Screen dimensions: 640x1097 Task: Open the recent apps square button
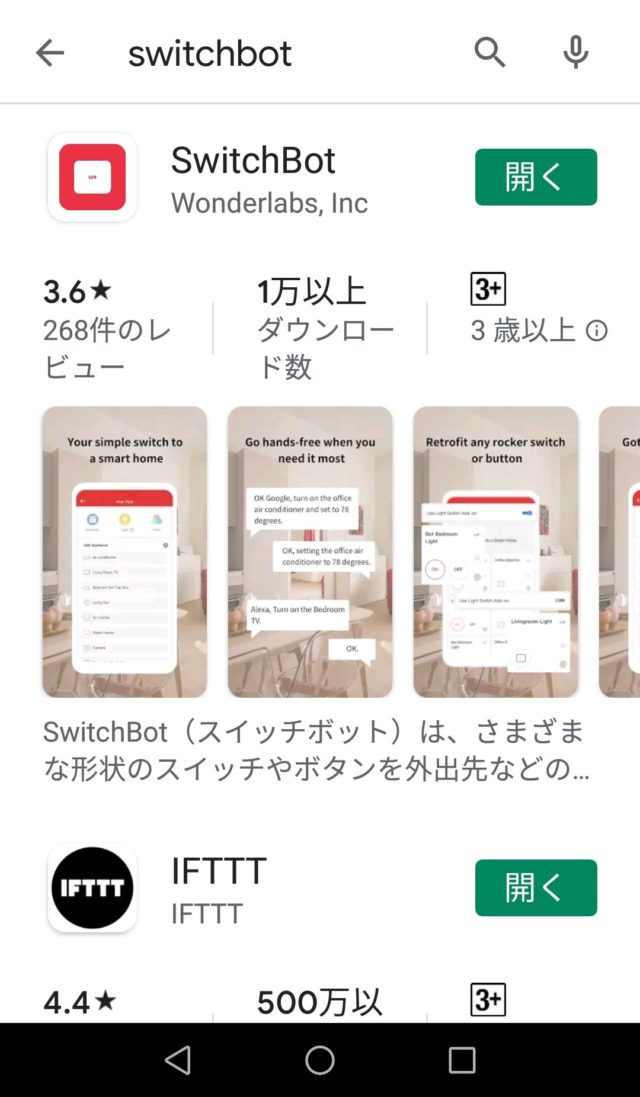[462, 1060]
